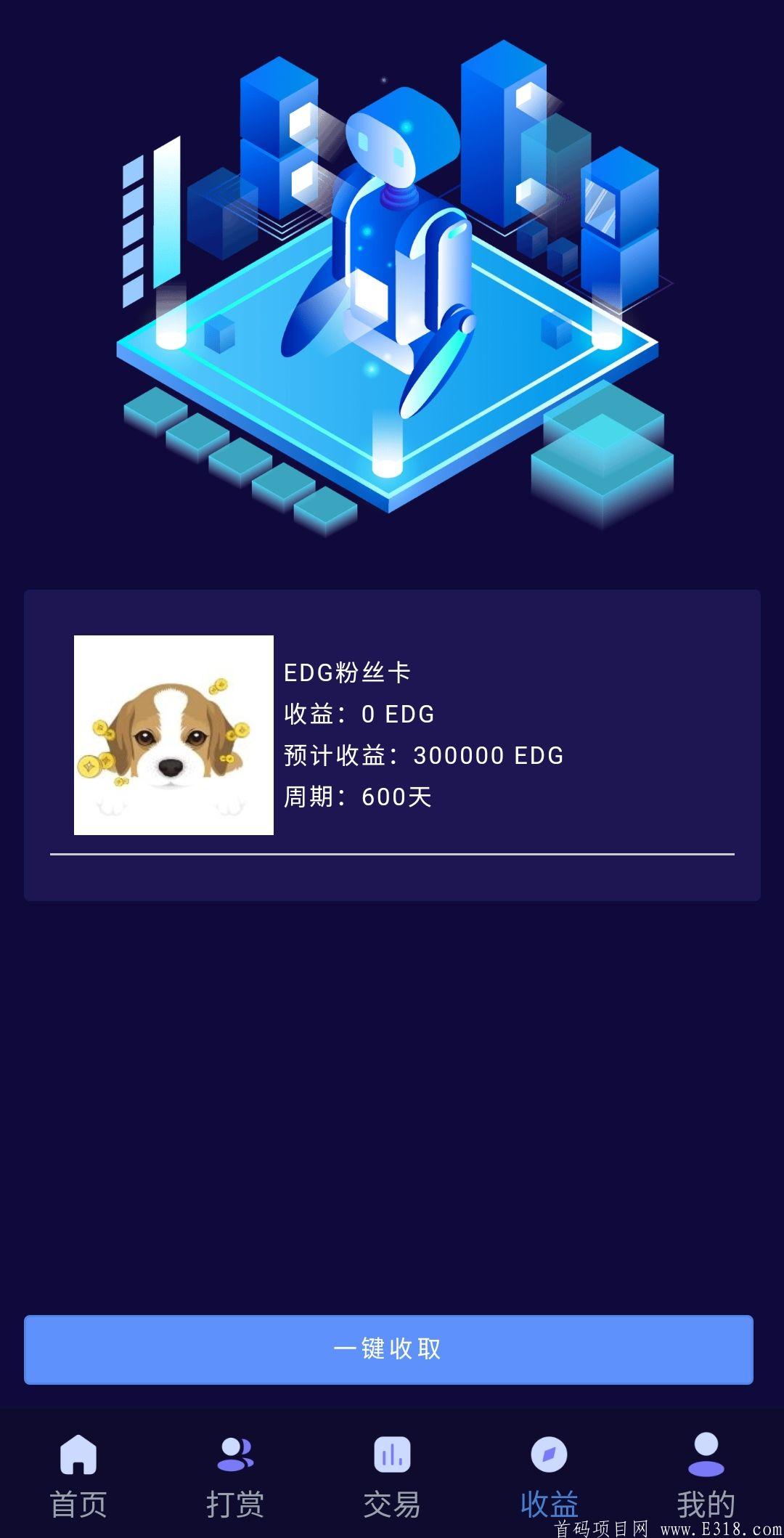This screenshot has width=784, height=1538.
Task: Open the EDG粉丝卡 card
Action: pos(392,735)
